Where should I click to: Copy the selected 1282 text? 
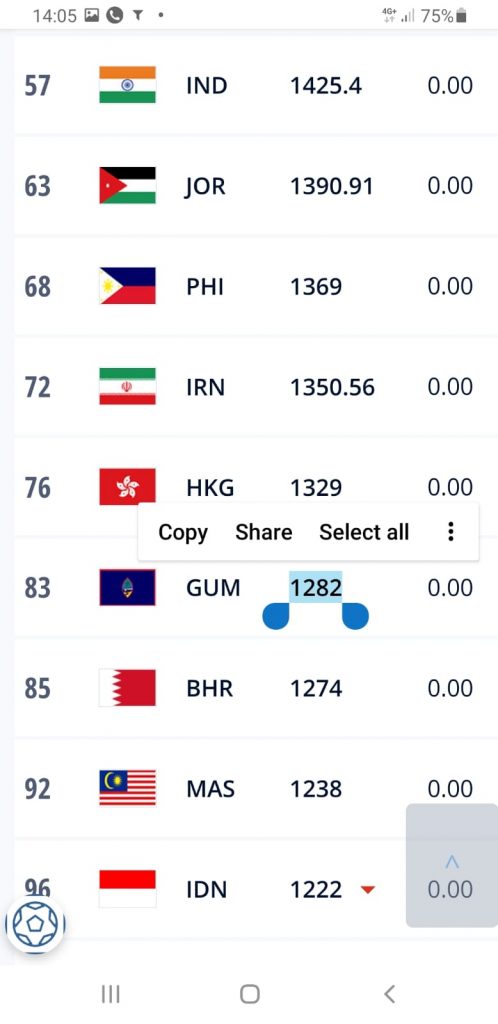tap(183, 532)
